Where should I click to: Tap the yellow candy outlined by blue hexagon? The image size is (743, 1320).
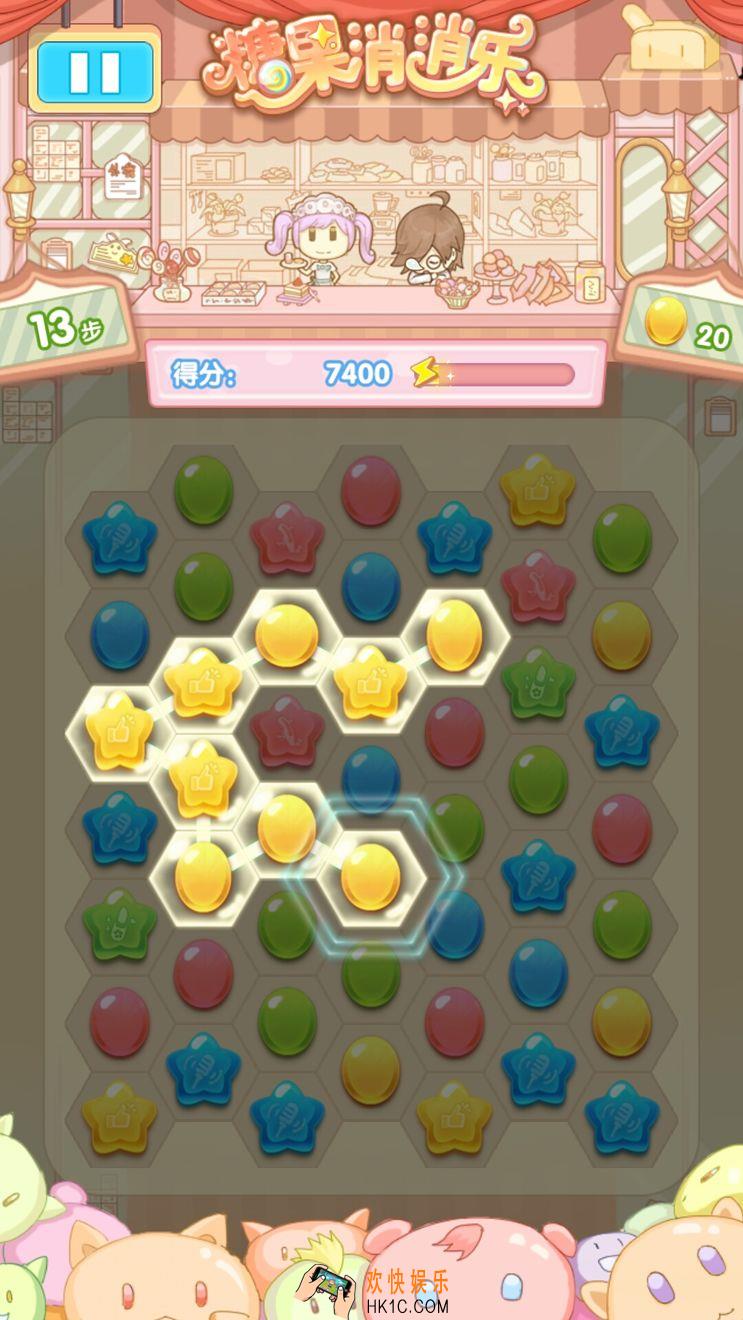370,877
